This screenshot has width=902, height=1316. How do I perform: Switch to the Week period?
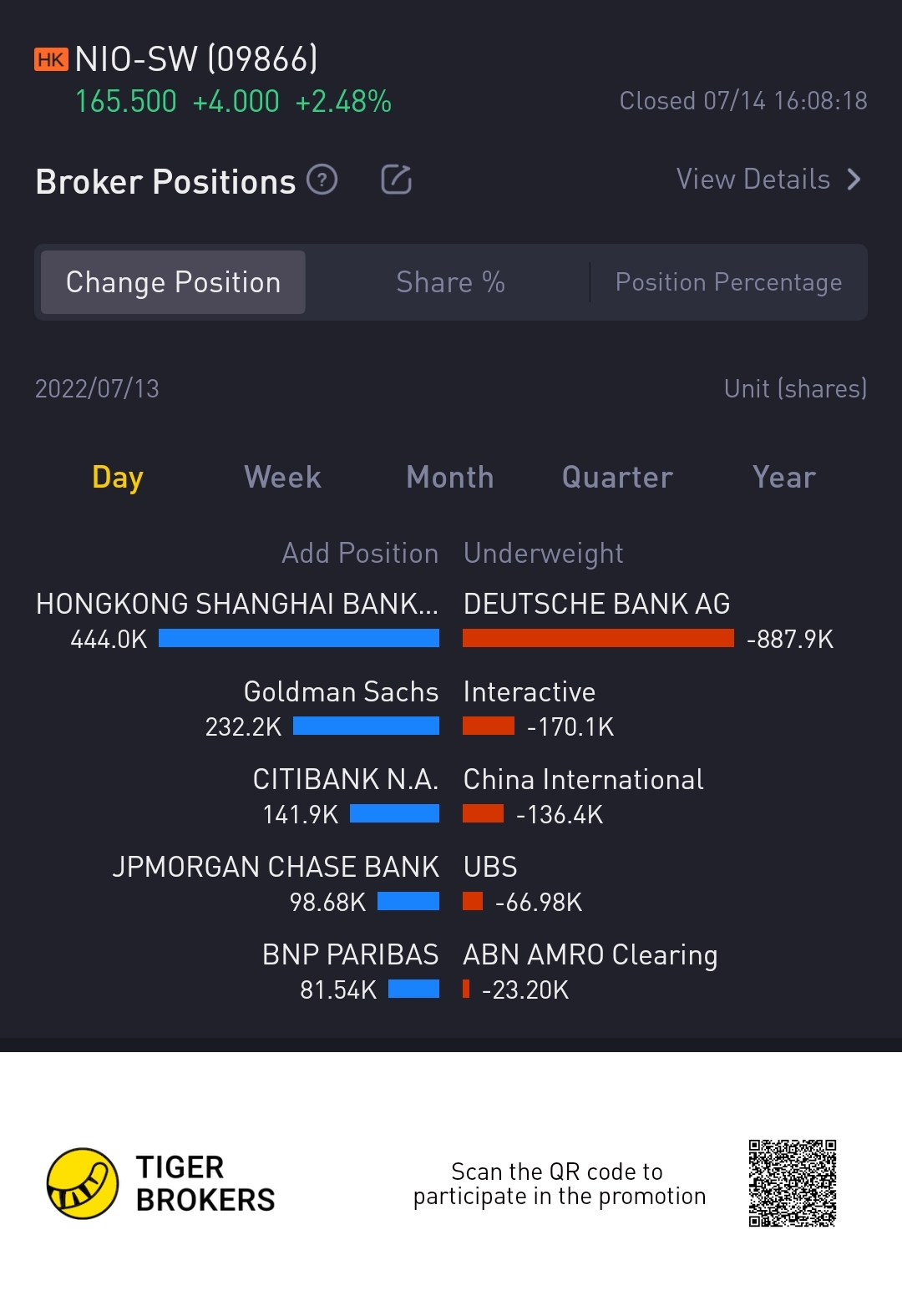[282, 478]
